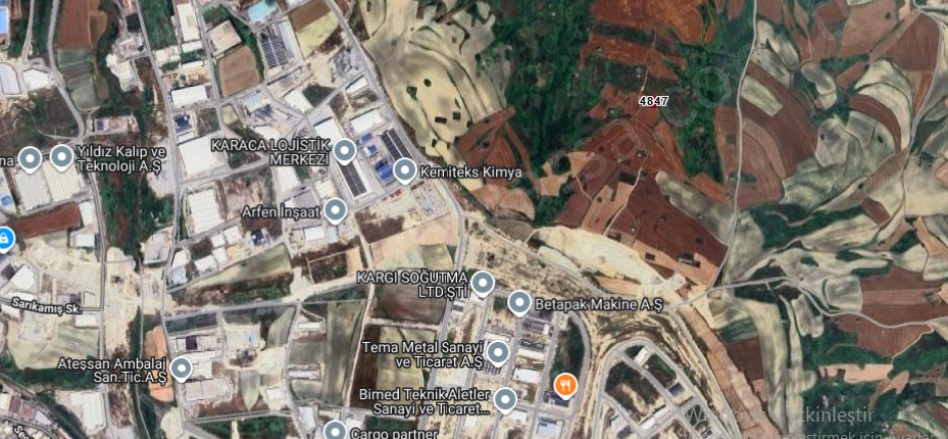Open the Yıldız Kalıp ve Teknoloji A.Ş. pin
Screen dimensions: 948x439
(x=62, y=156)
